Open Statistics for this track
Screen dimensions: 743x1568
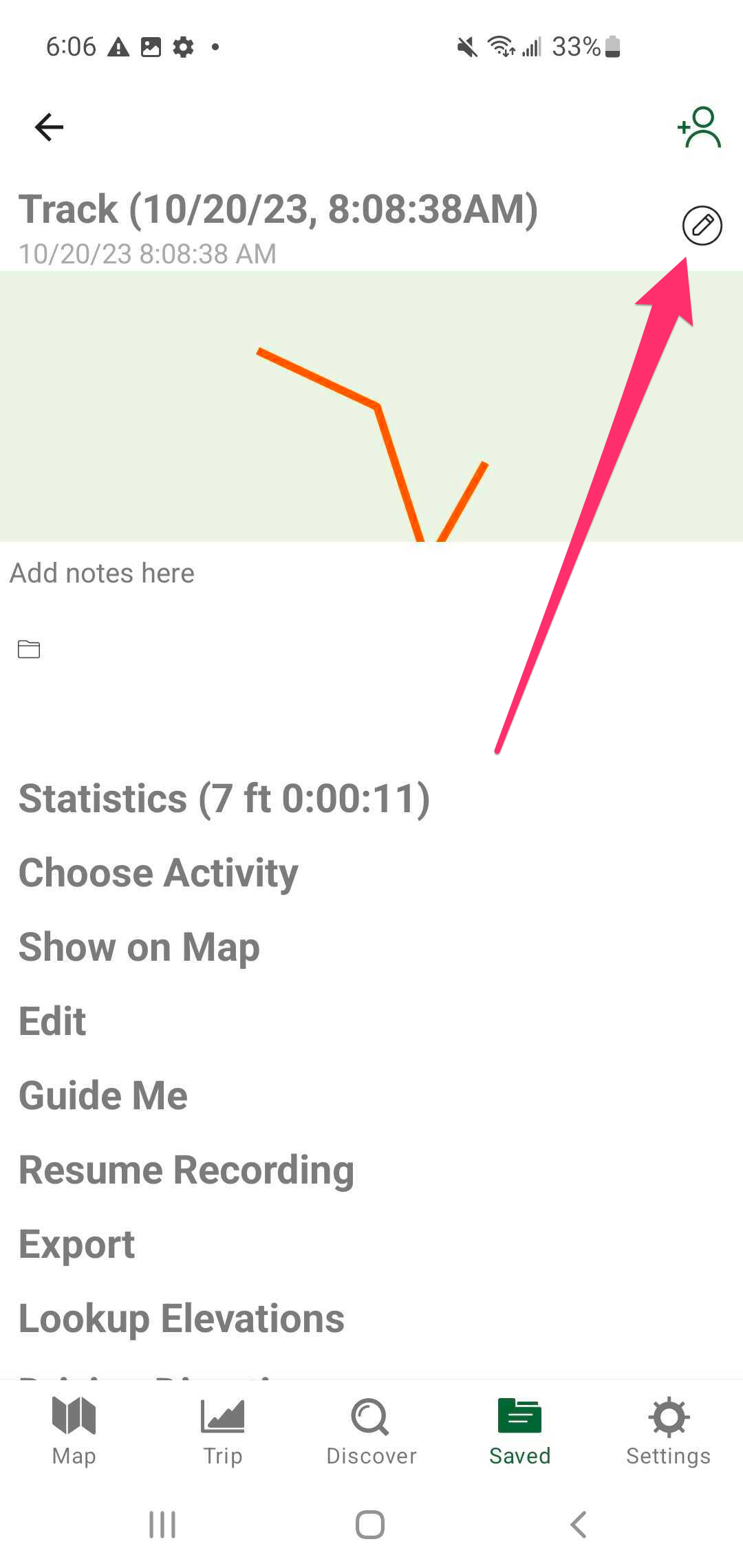(x=224, y=798)
